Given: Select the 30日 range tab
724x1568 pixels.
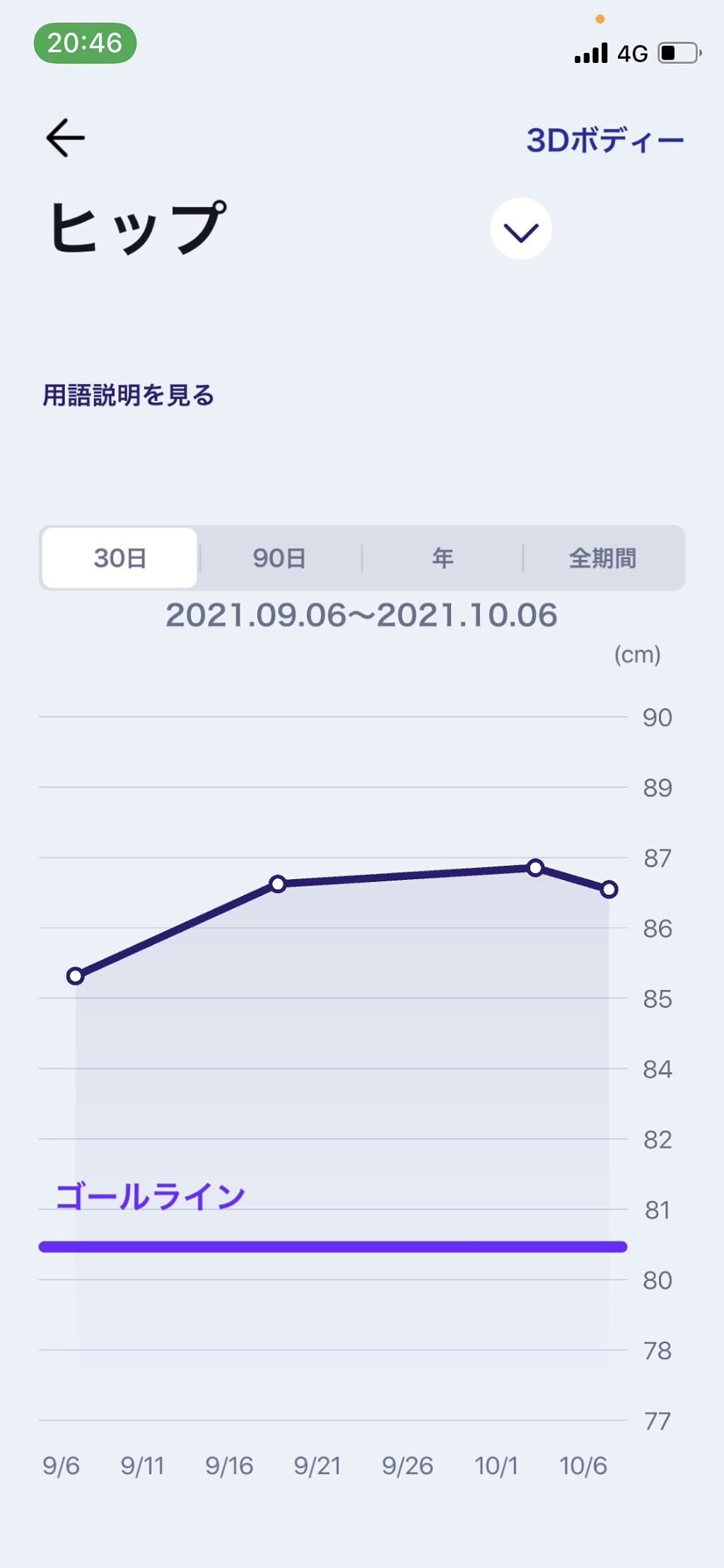Looking at the screenshot, I should [119, 558].
